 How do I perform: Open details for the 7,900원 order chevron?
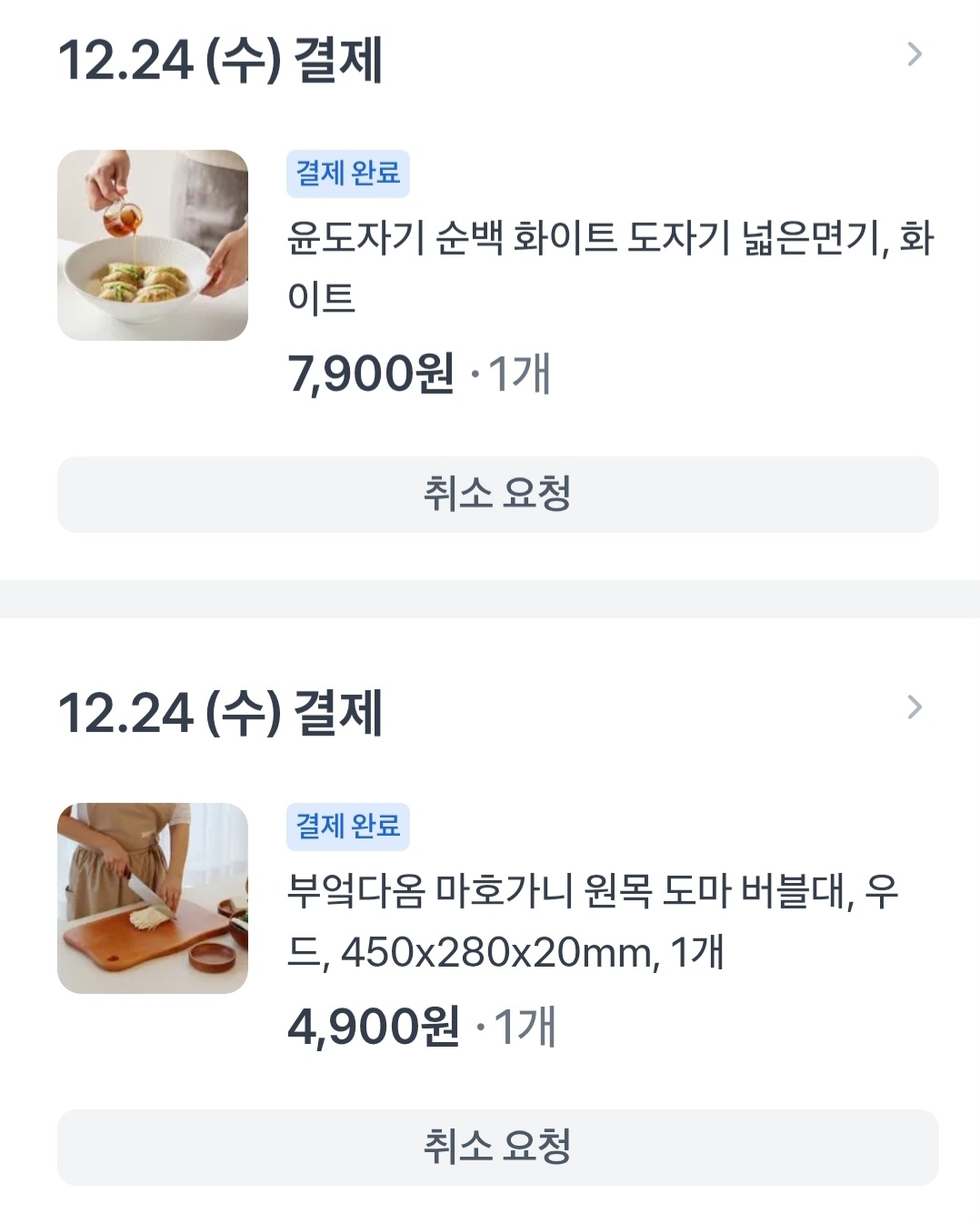(x=915, y=55)
